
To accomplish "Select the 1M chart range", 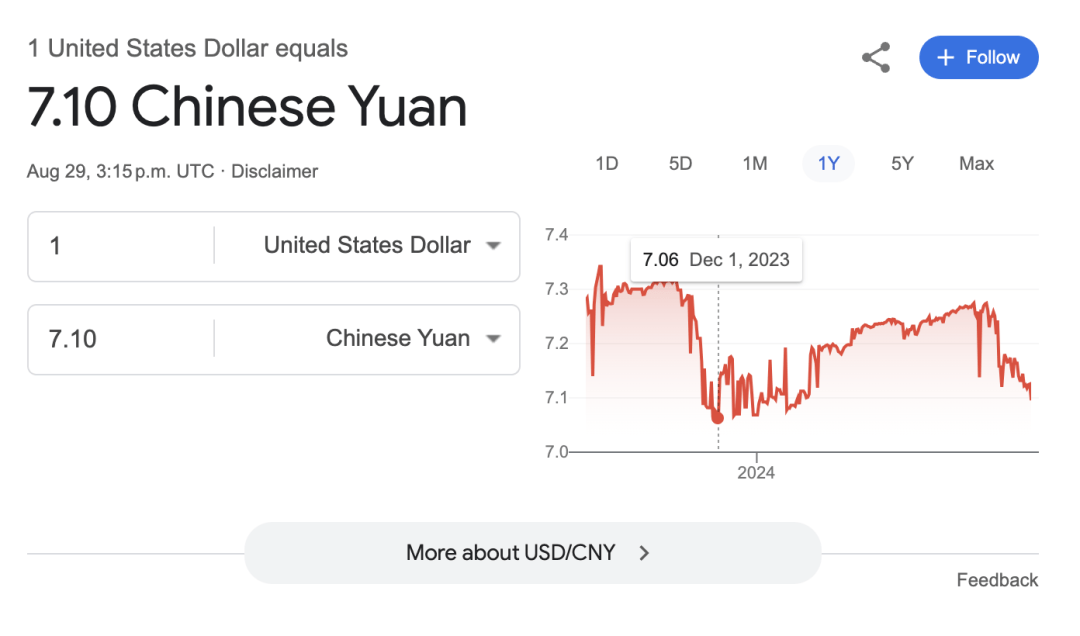I will tap(755, 164).
